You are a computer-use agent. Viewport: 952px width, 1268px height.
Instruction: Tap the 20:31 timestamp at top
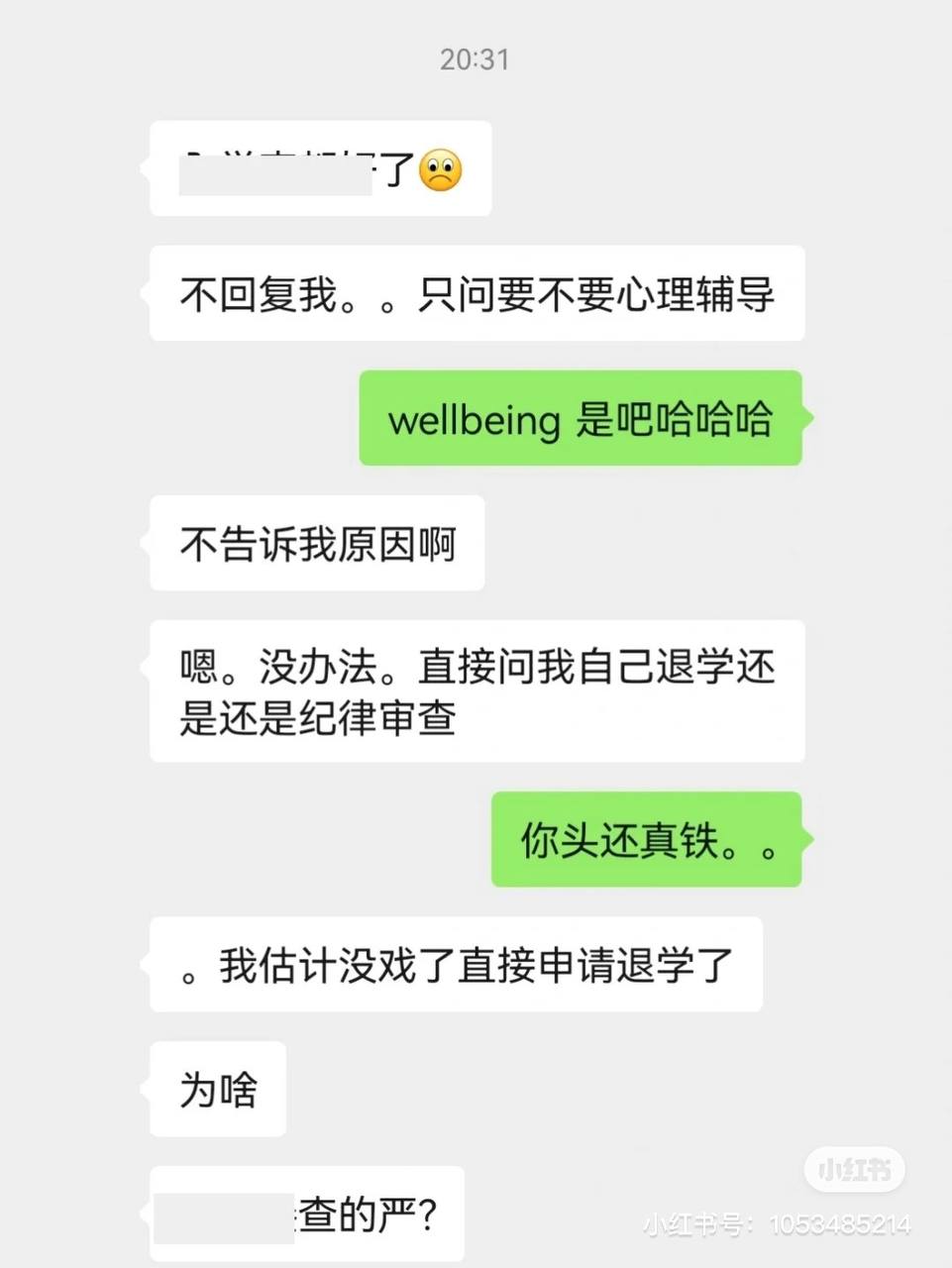(x=475, y=60)
